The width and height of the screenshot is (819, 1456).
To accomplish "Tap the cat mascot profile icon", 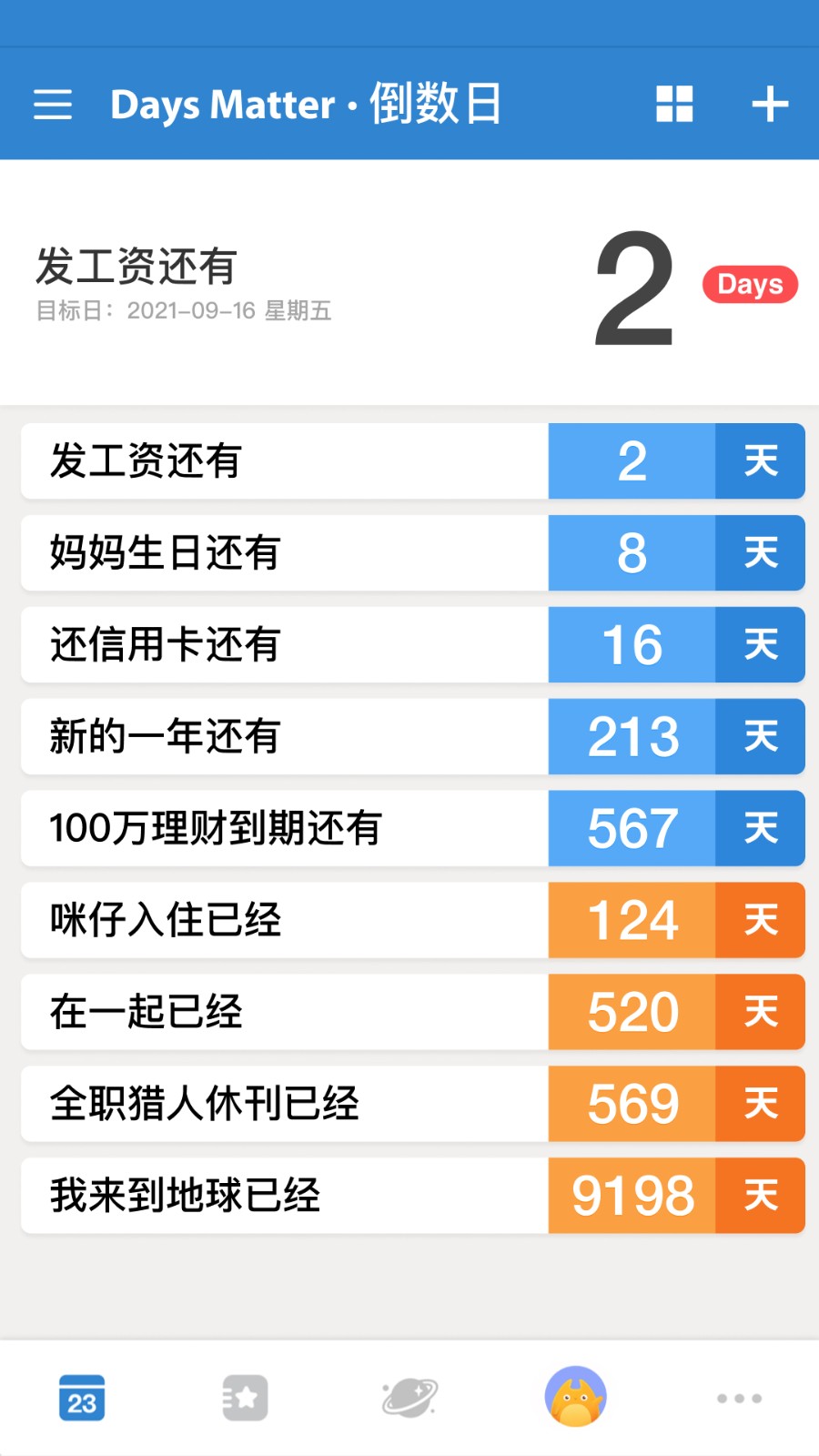I will [x=574, y=1398].
